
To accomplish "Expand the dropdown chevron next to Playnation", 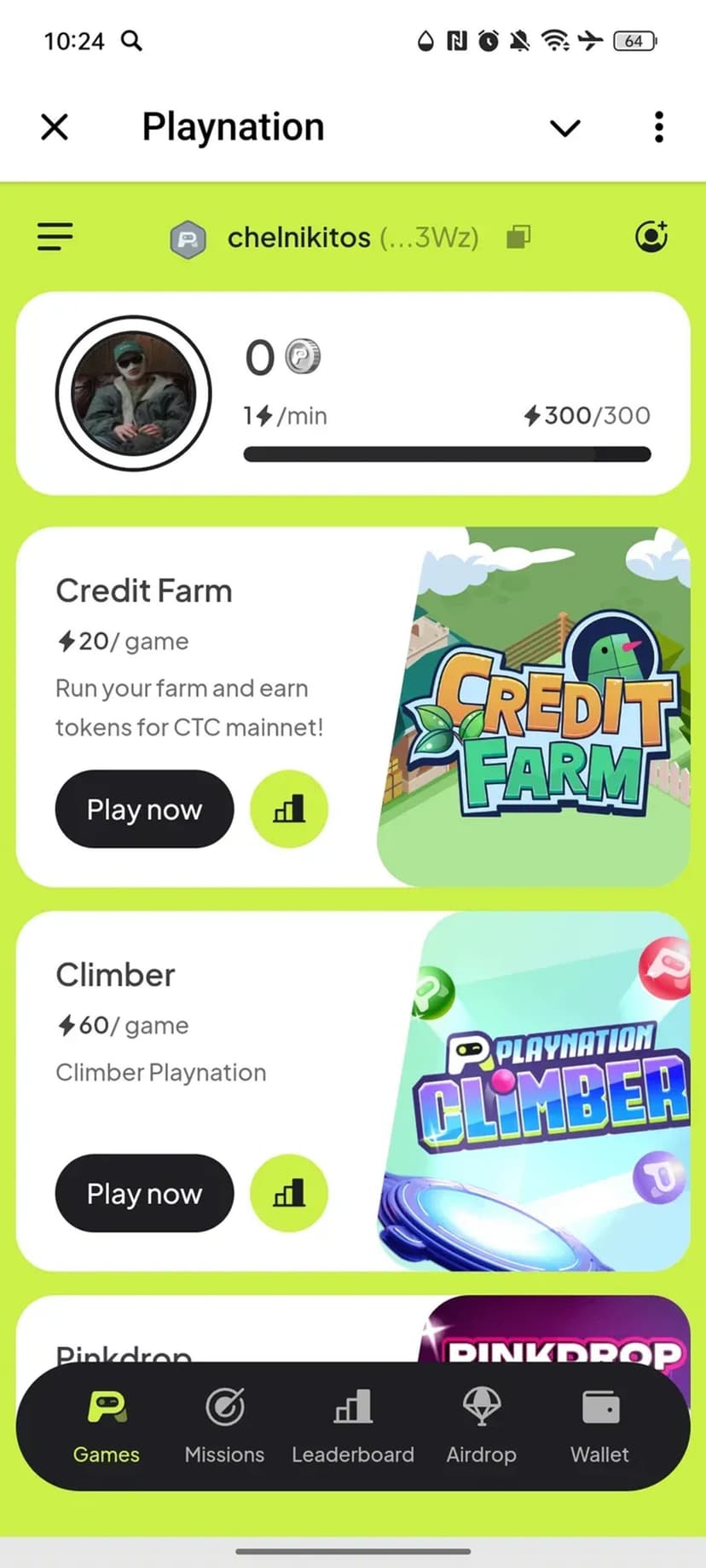I will (x=564, y=129).
